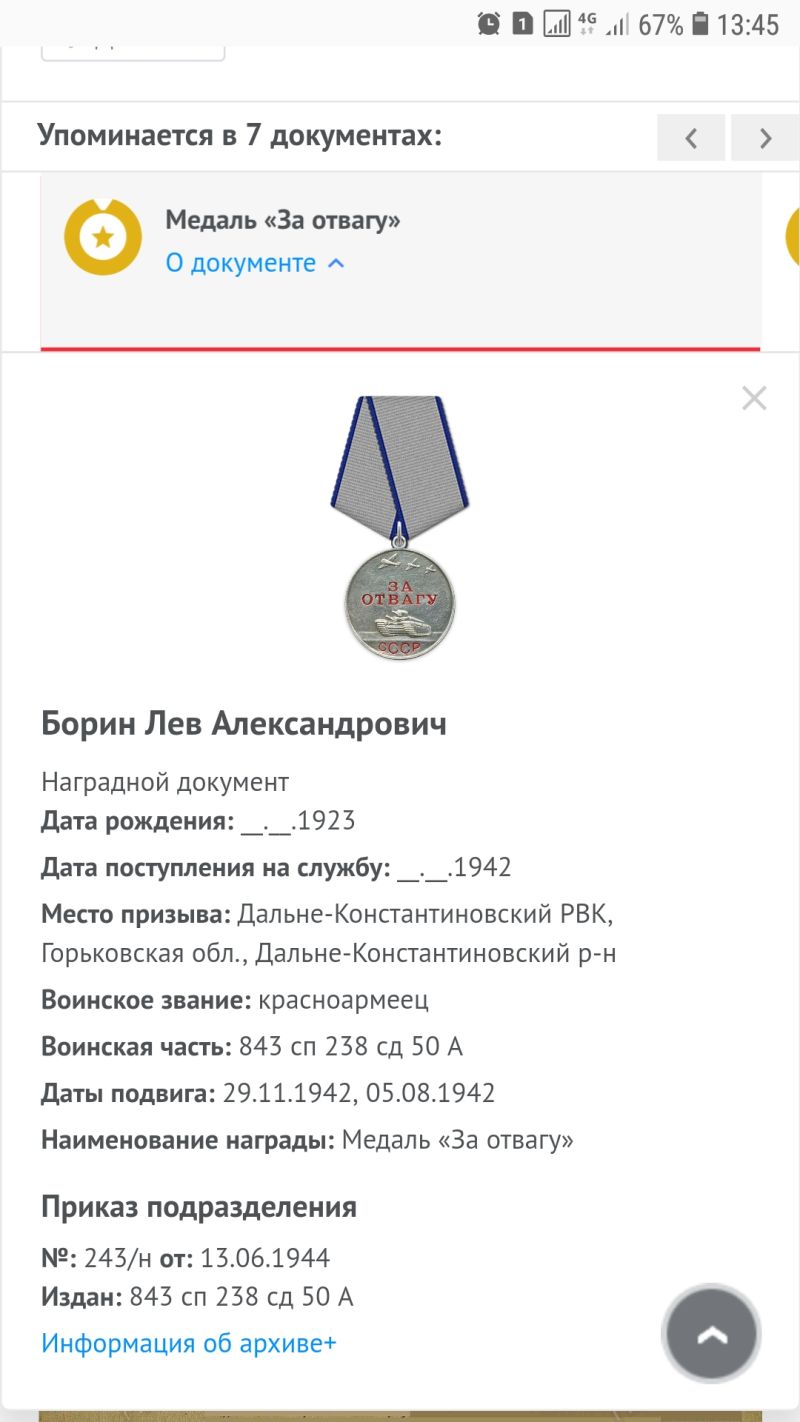This screenshot has width=800, height=1422.
Task: Collapse the «О документе» section
Action: click(255, 263)
